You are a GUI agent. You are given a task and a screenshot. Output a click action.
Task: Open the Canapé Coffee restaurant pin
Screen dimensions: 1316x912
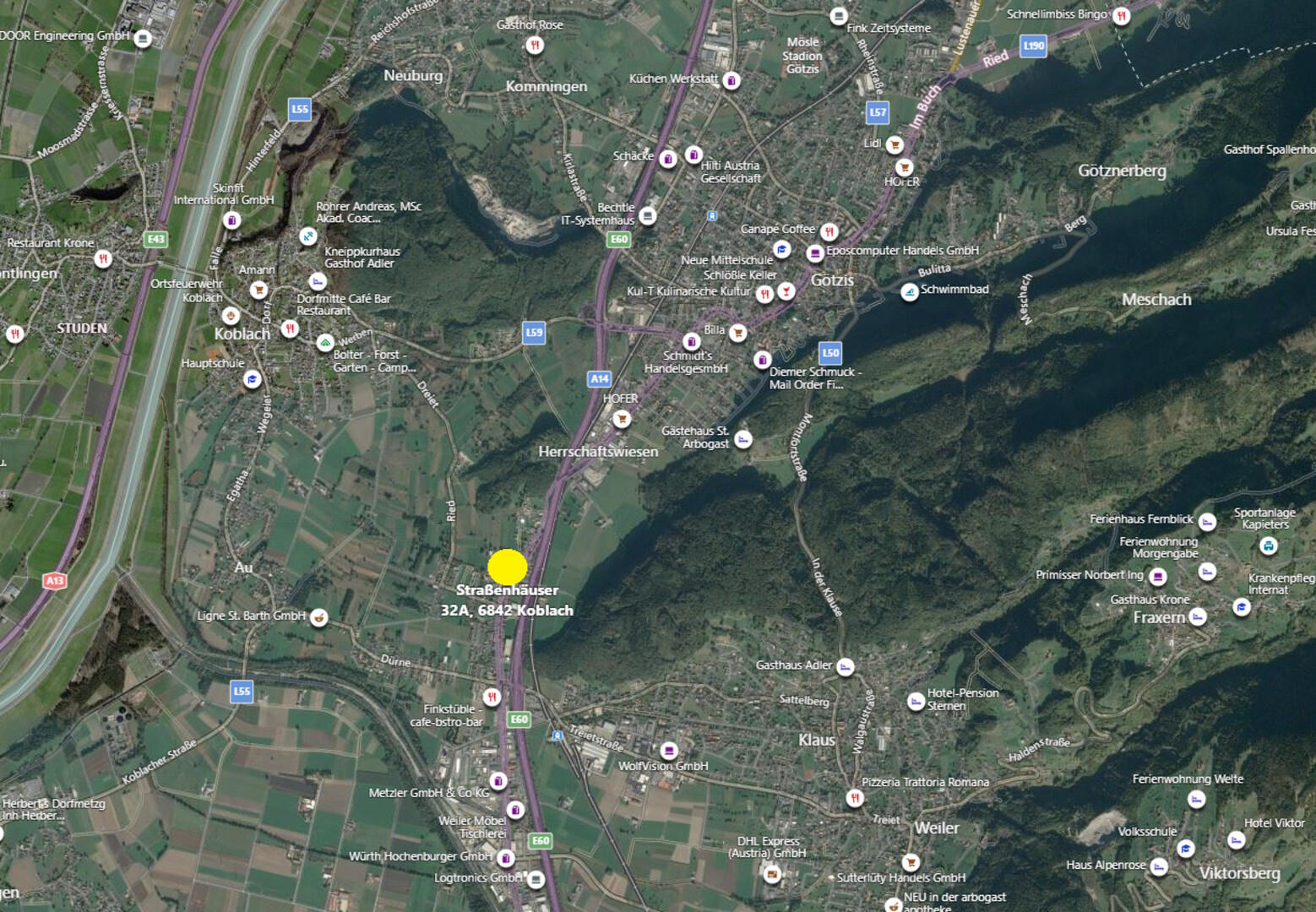[829, 232]
